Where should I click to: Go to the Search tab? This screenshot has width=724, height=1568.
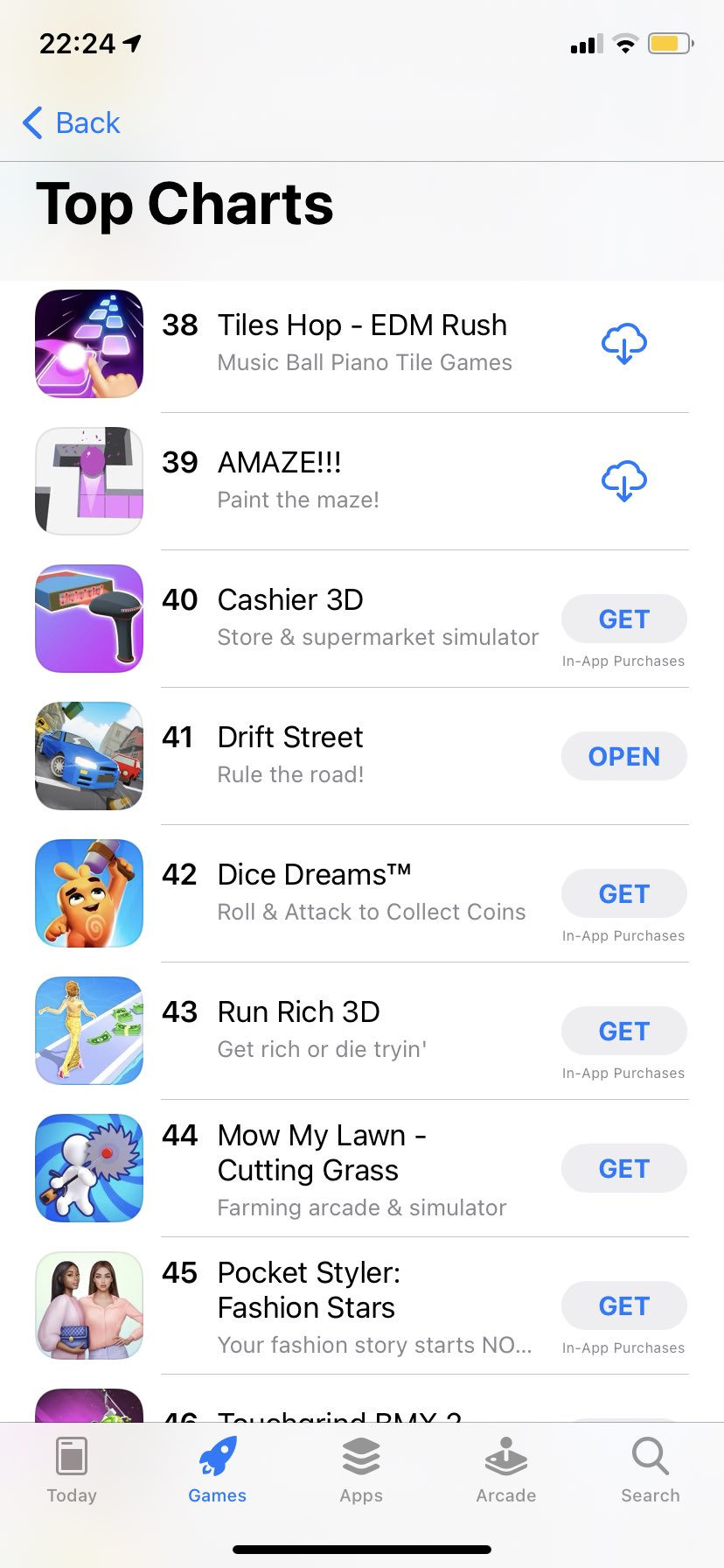(x=650, y=1471)
